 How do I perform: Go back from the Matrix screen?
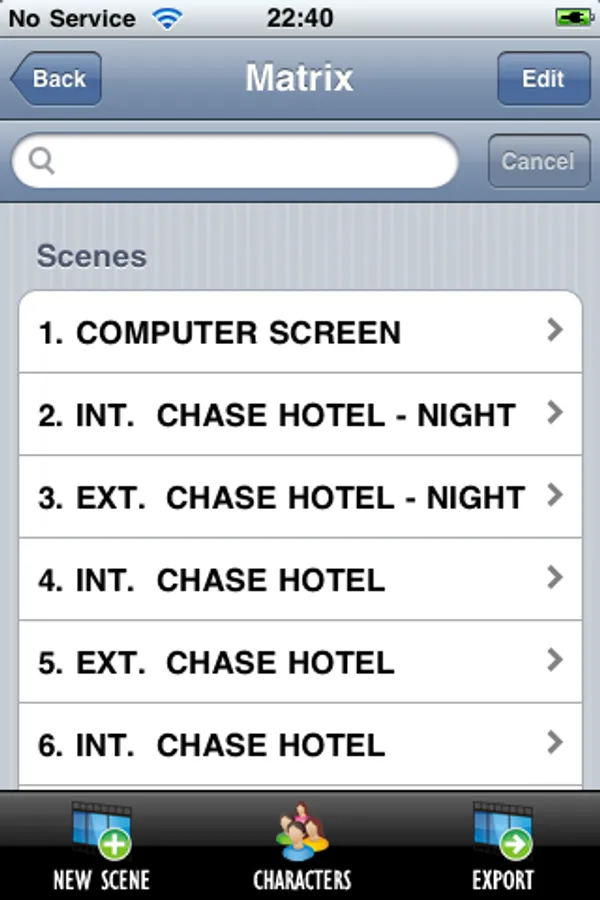pyautogui.click(x=56, y=79)
